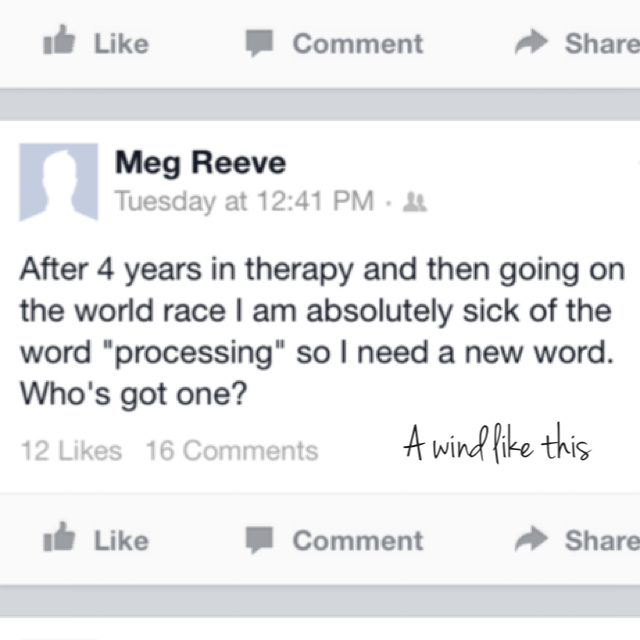View the 12 Likes list

coord(70,451)
